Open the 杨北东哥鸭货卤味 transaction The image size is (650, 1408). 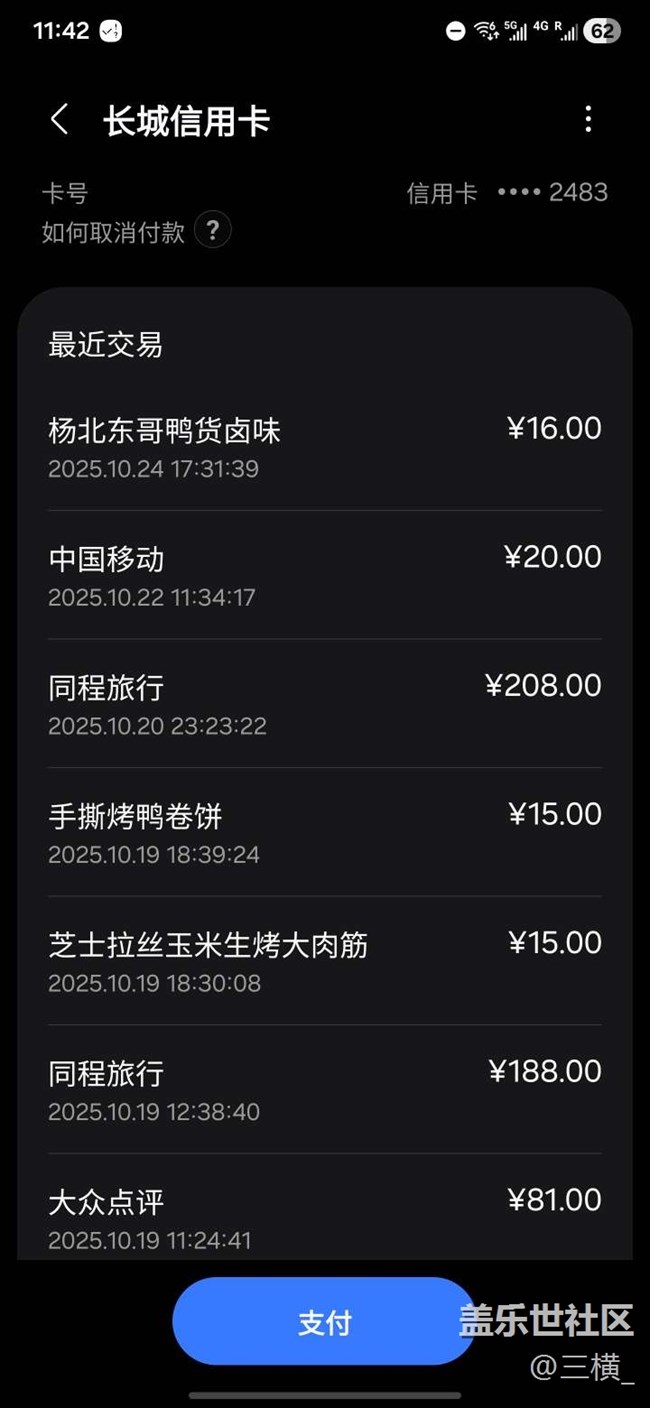tap(324, 447)
